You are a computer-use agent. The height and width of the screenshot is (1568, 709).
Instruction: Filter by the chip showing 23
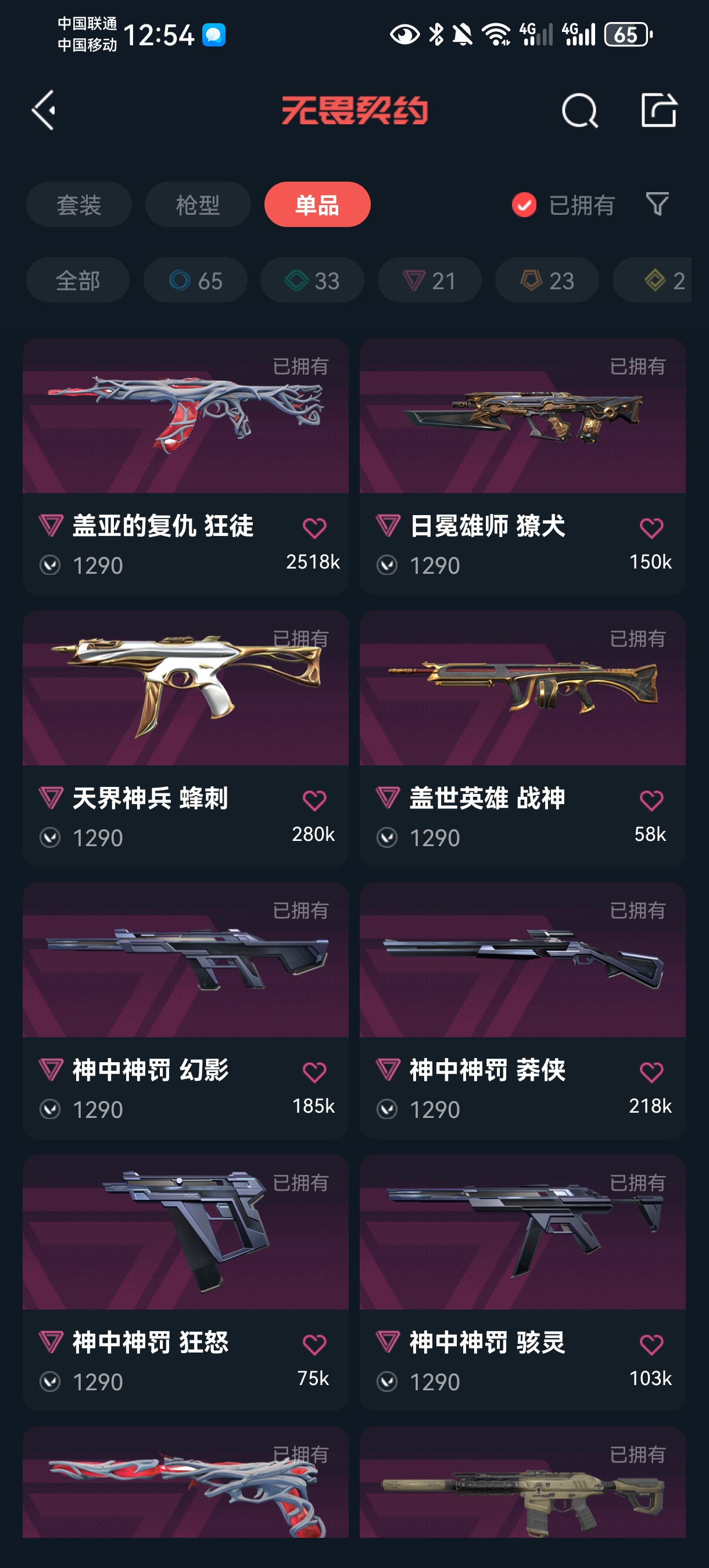(546, 280)
